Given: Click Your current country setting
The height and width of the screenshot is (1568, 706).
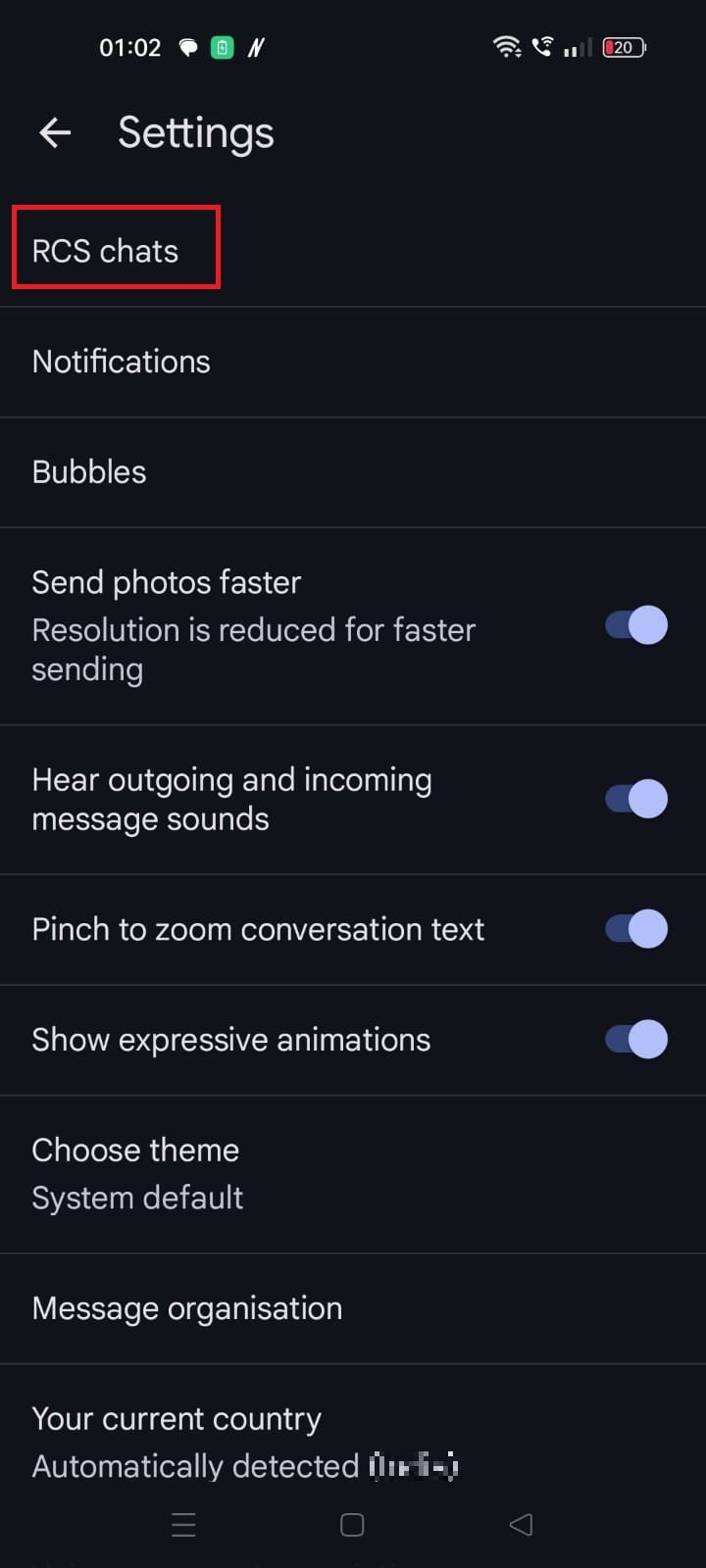Looking at the screenshot, I should [176, 1418].
